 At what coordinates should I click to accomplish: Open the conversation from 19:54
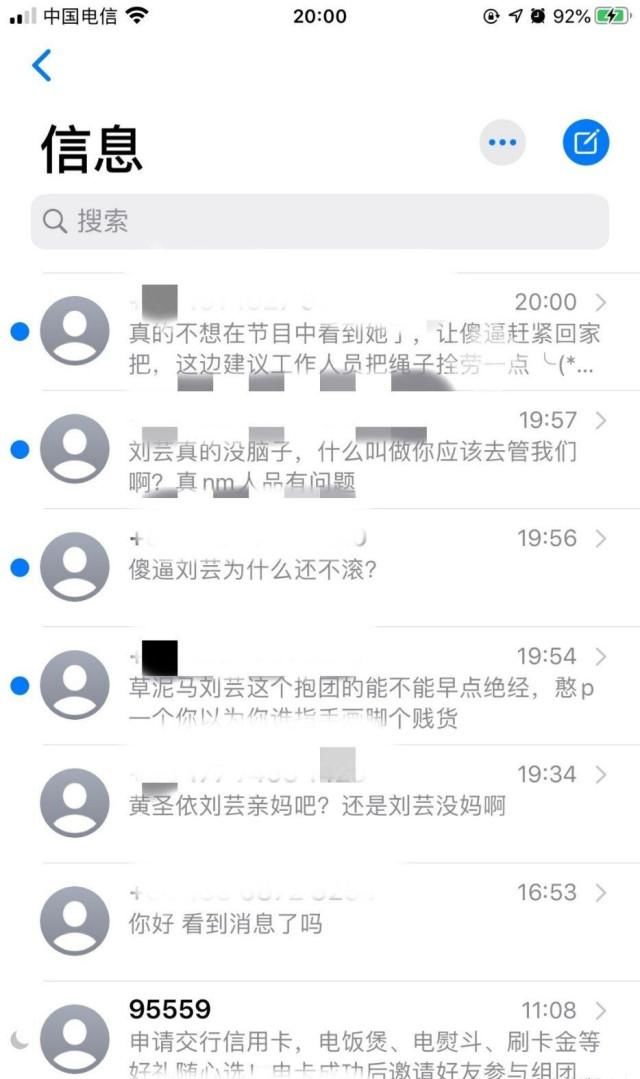click(360, 686)
